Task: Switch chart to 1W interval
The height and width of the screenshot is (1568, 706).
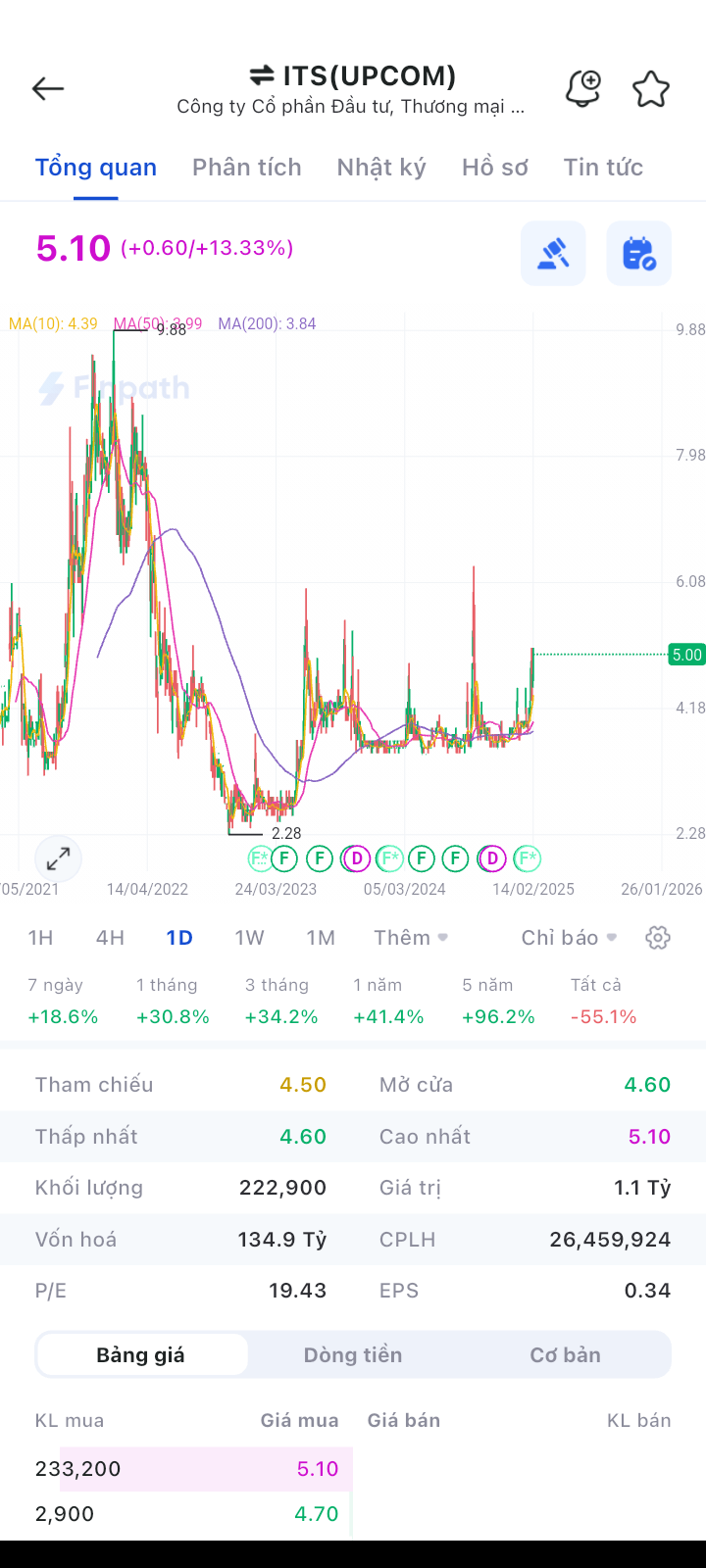Action: (x=249, y=938)
